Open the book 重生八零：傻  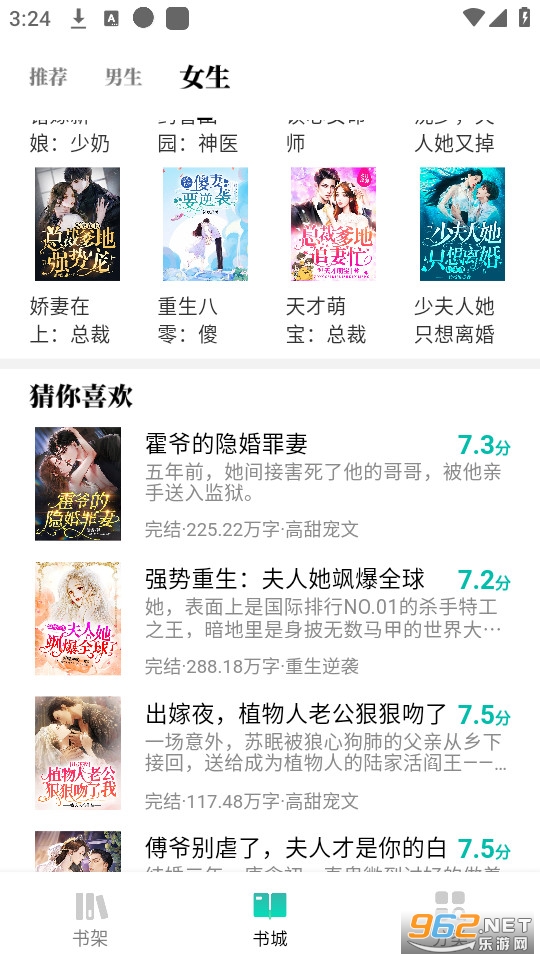tap(206, 255)
